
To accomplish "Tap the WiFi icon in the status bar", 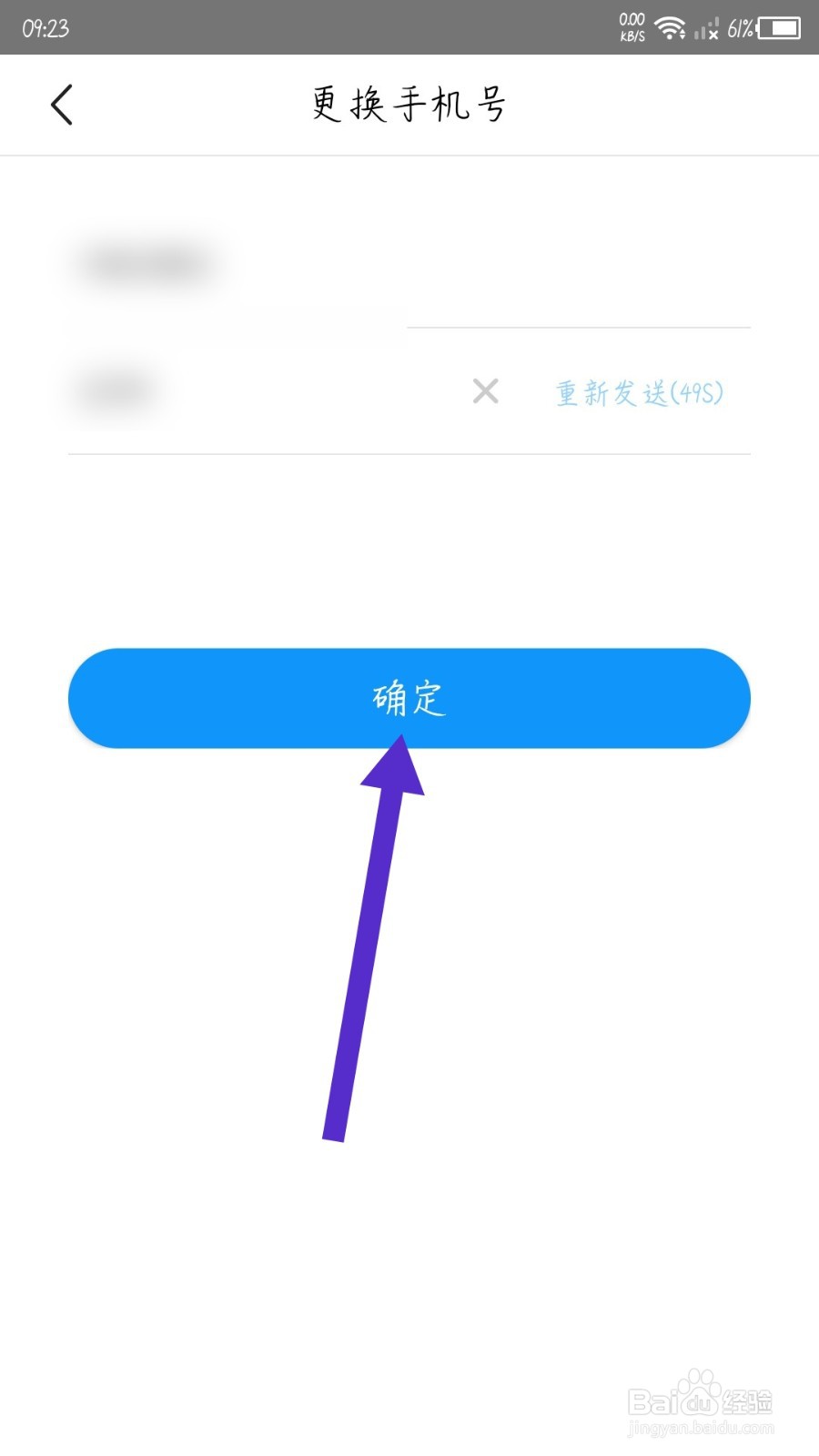I will click(672, 27).
